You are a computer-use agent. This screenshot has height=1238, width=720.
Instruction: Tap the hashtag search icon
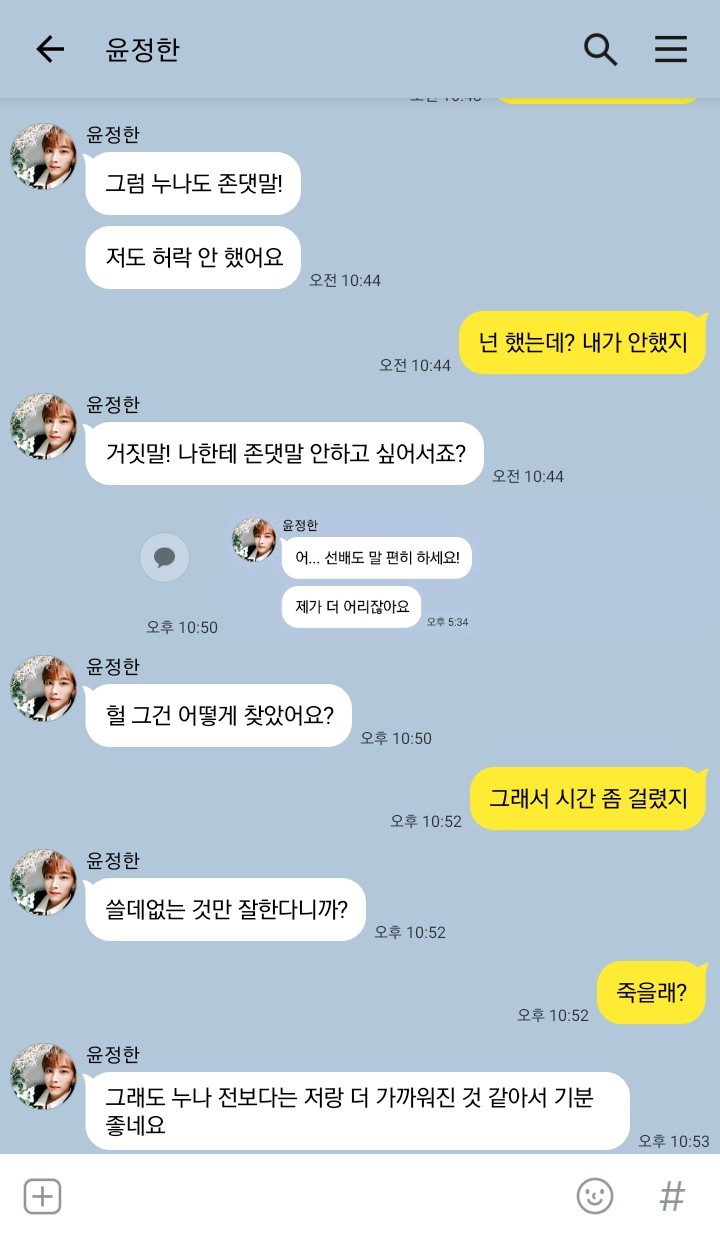click(x=672, y=1196)
